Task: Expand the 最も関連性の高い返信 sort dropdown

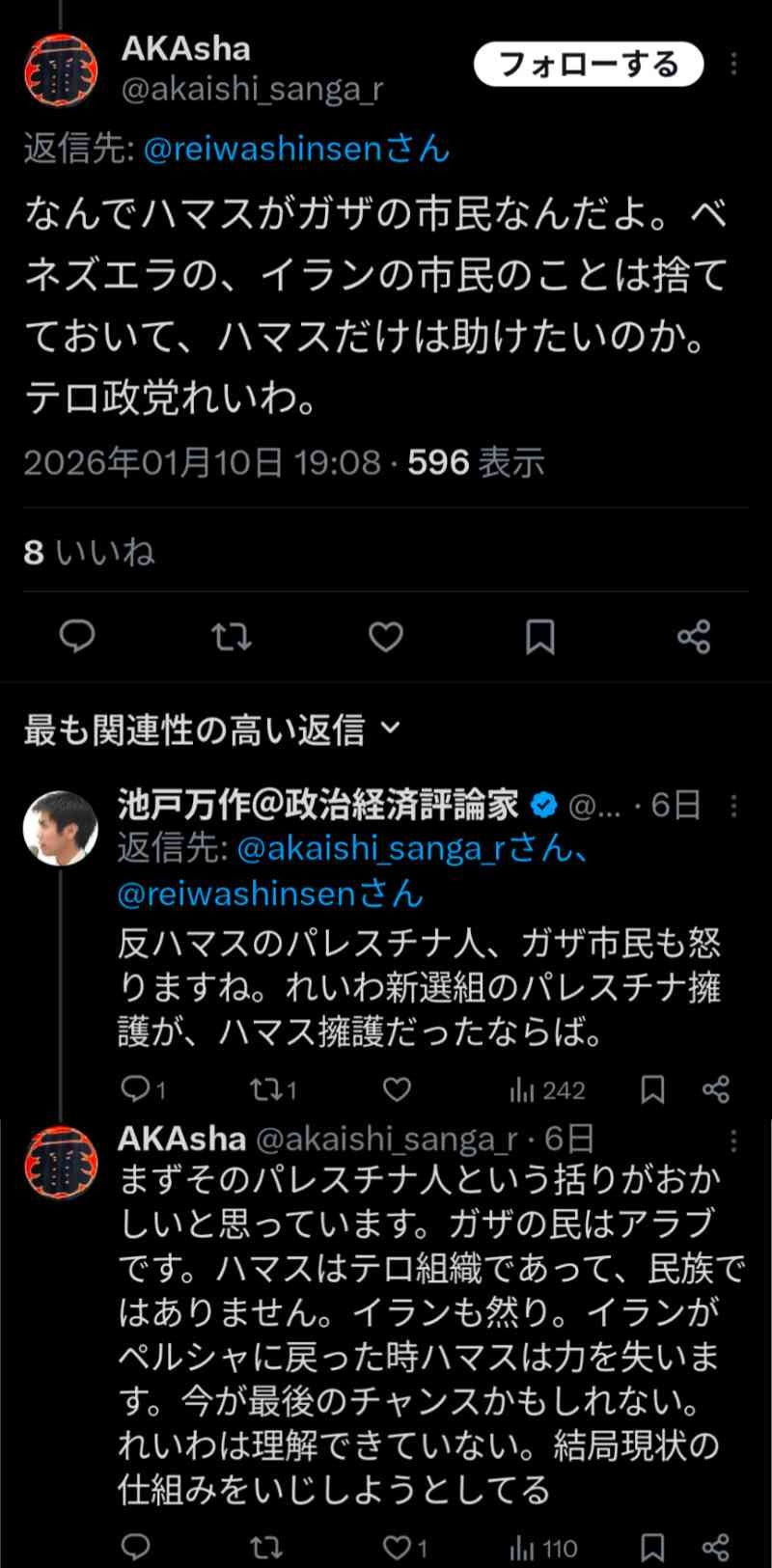Action: point(390,729)
